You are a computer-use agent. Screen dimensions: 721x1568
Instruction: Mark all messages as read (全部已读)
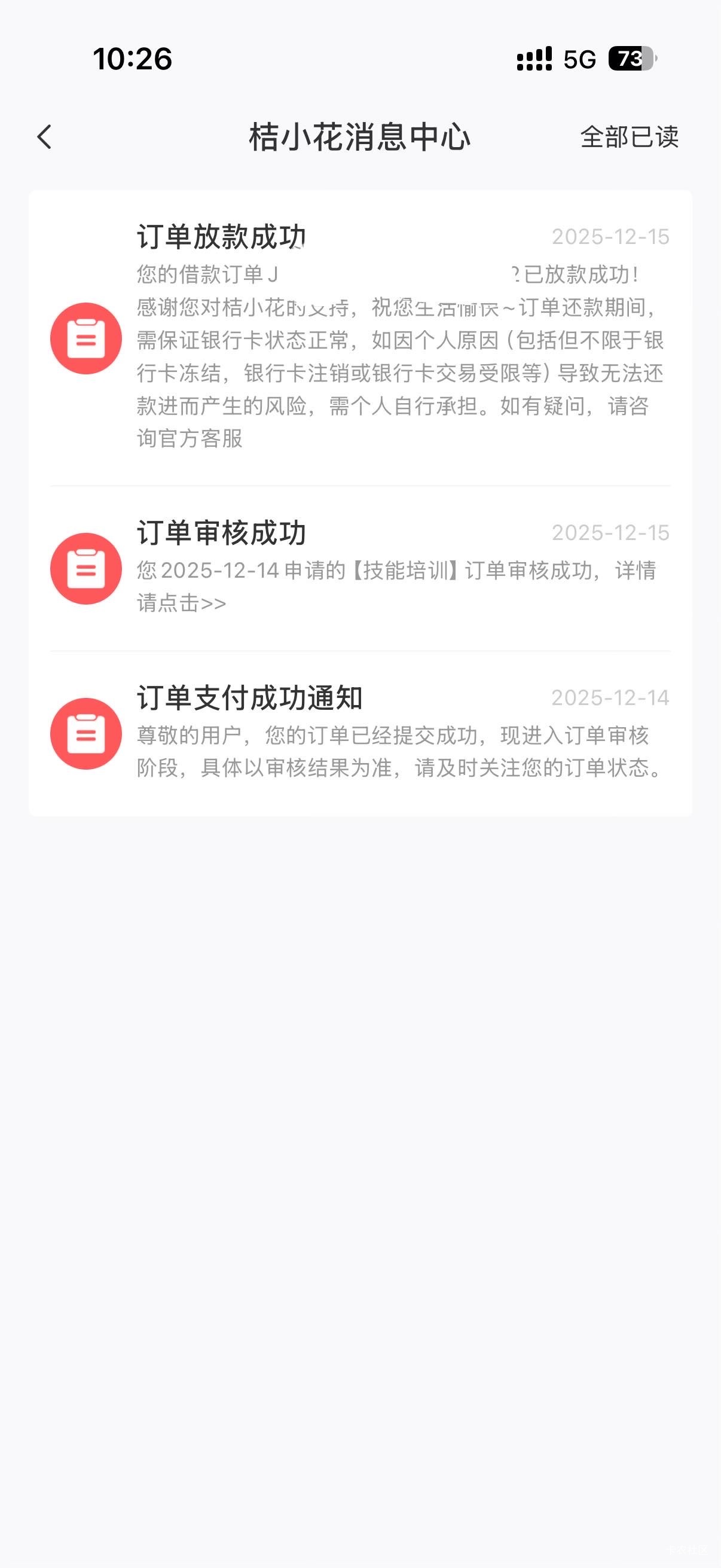click(629, 137)
